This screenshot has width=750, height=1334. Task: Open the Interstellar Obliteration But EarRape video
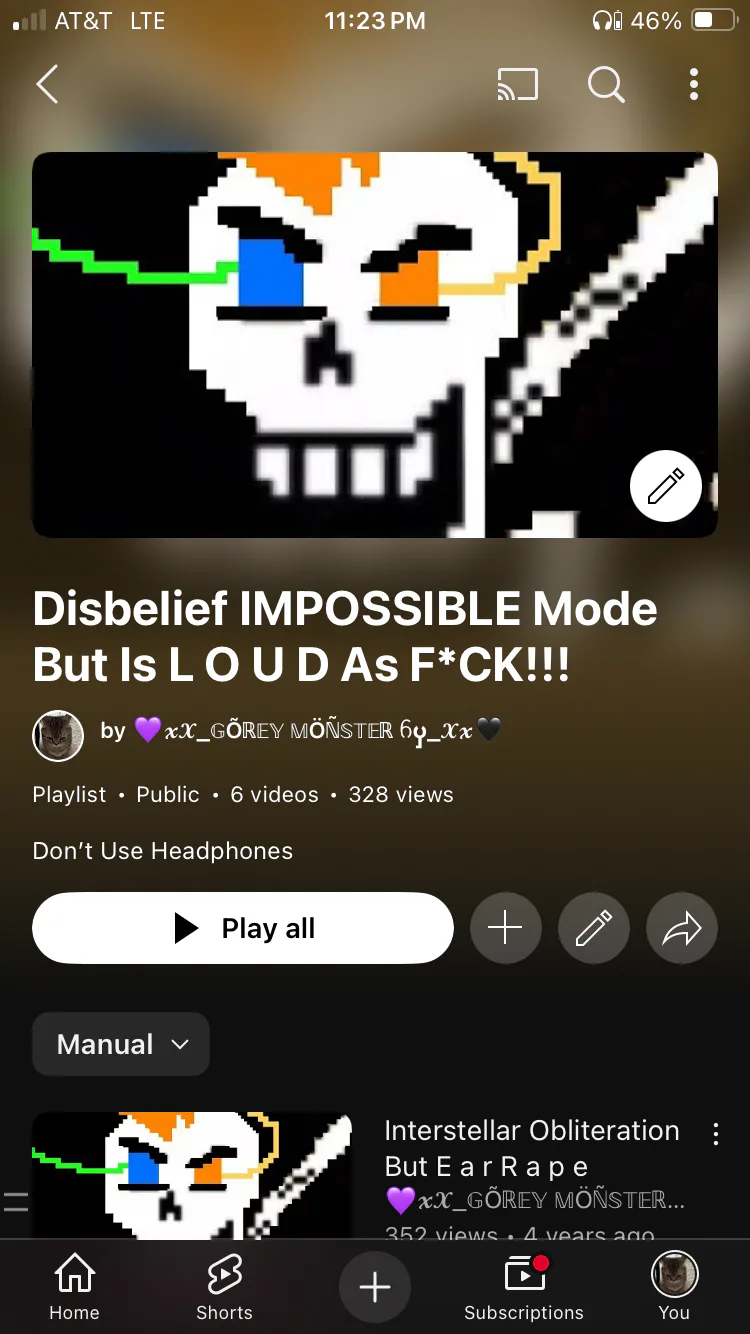click(532, 1148)
